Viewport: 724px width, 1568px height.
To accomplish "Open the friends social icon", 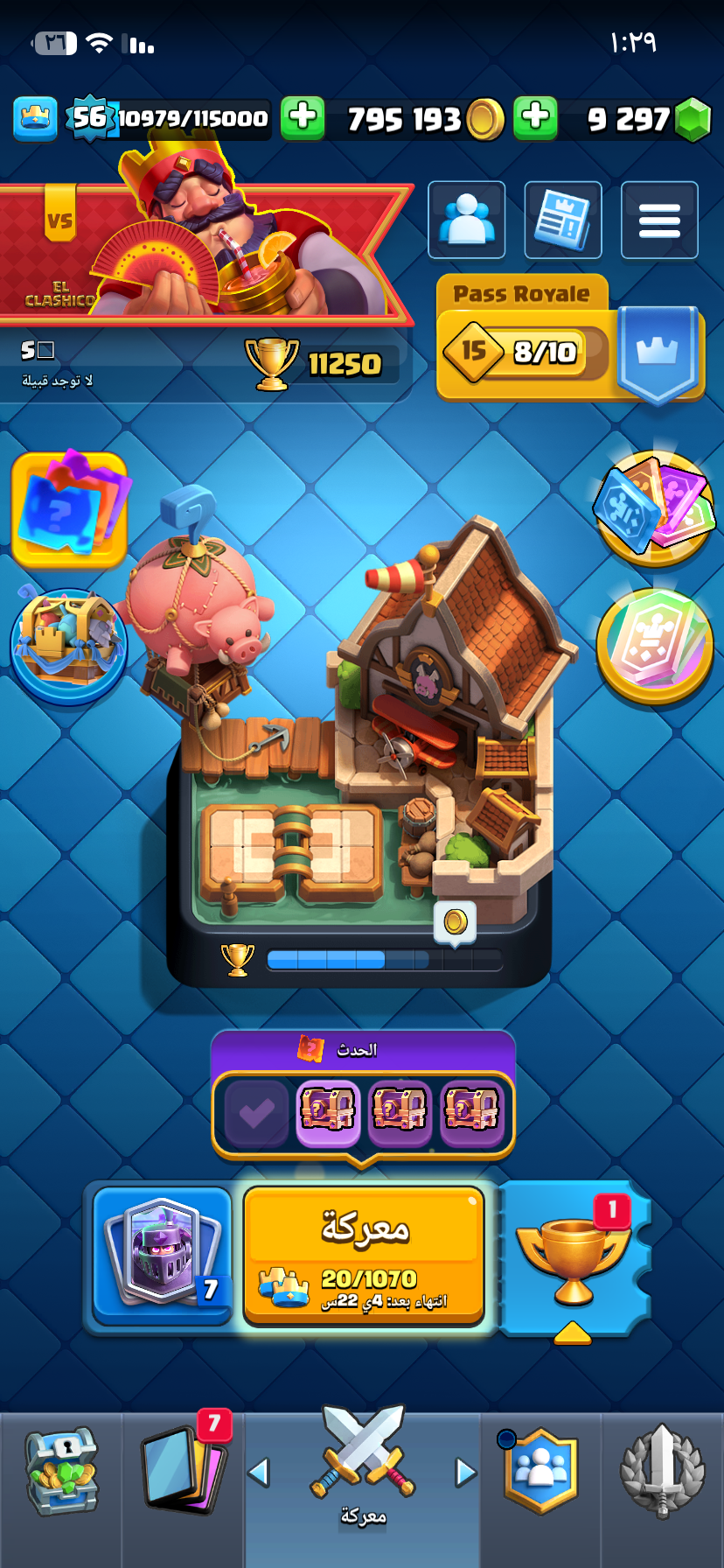I will coord(466,220).
